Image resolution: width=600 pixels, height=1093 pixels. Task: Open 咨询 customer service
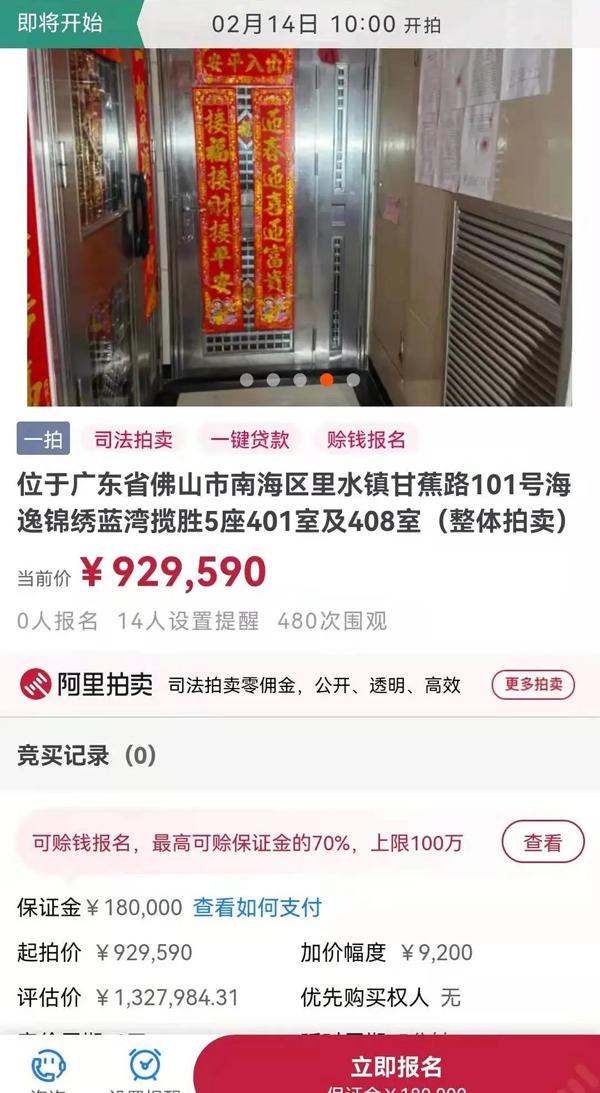(48, 1067)
